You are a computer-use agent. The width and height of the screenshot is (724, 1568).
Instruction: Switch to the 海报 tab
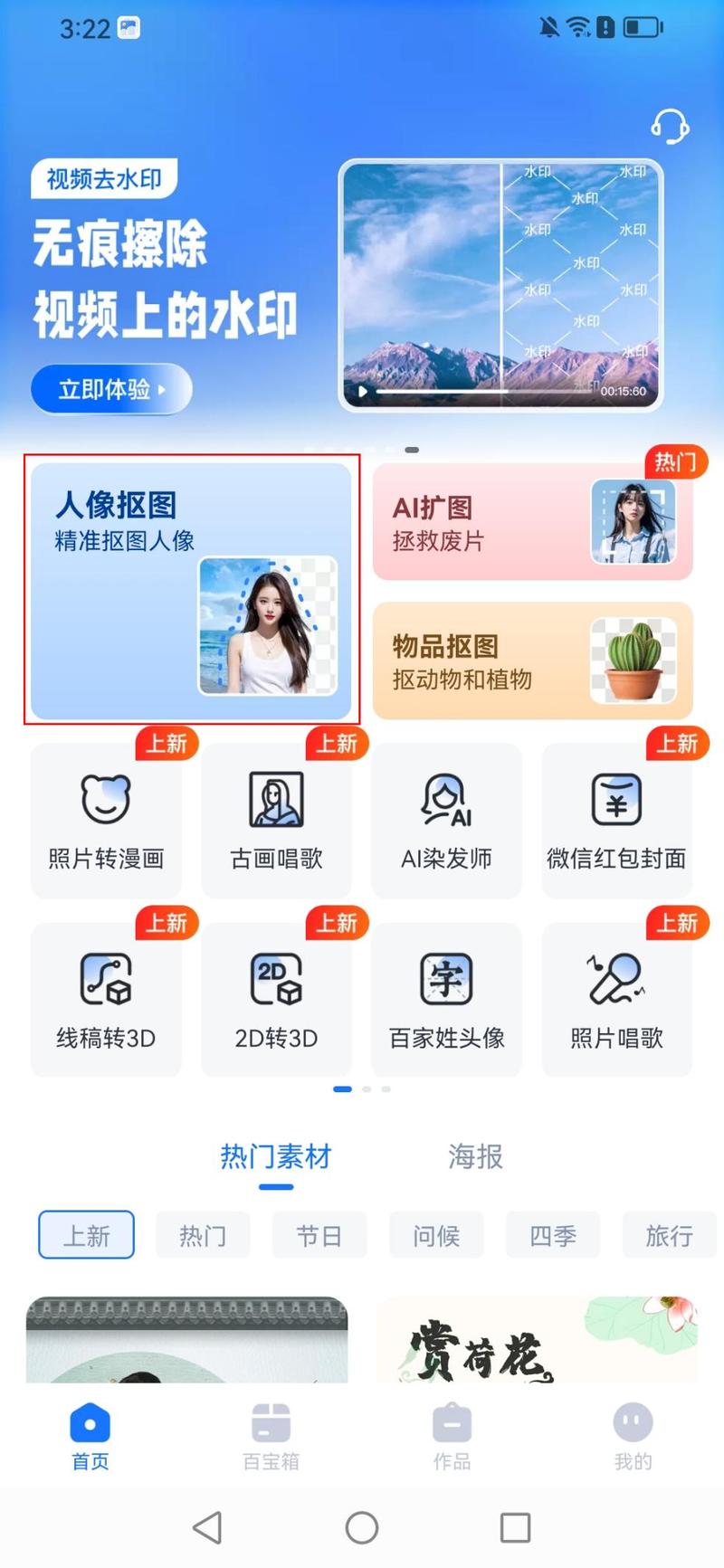tap(473, 1156)
